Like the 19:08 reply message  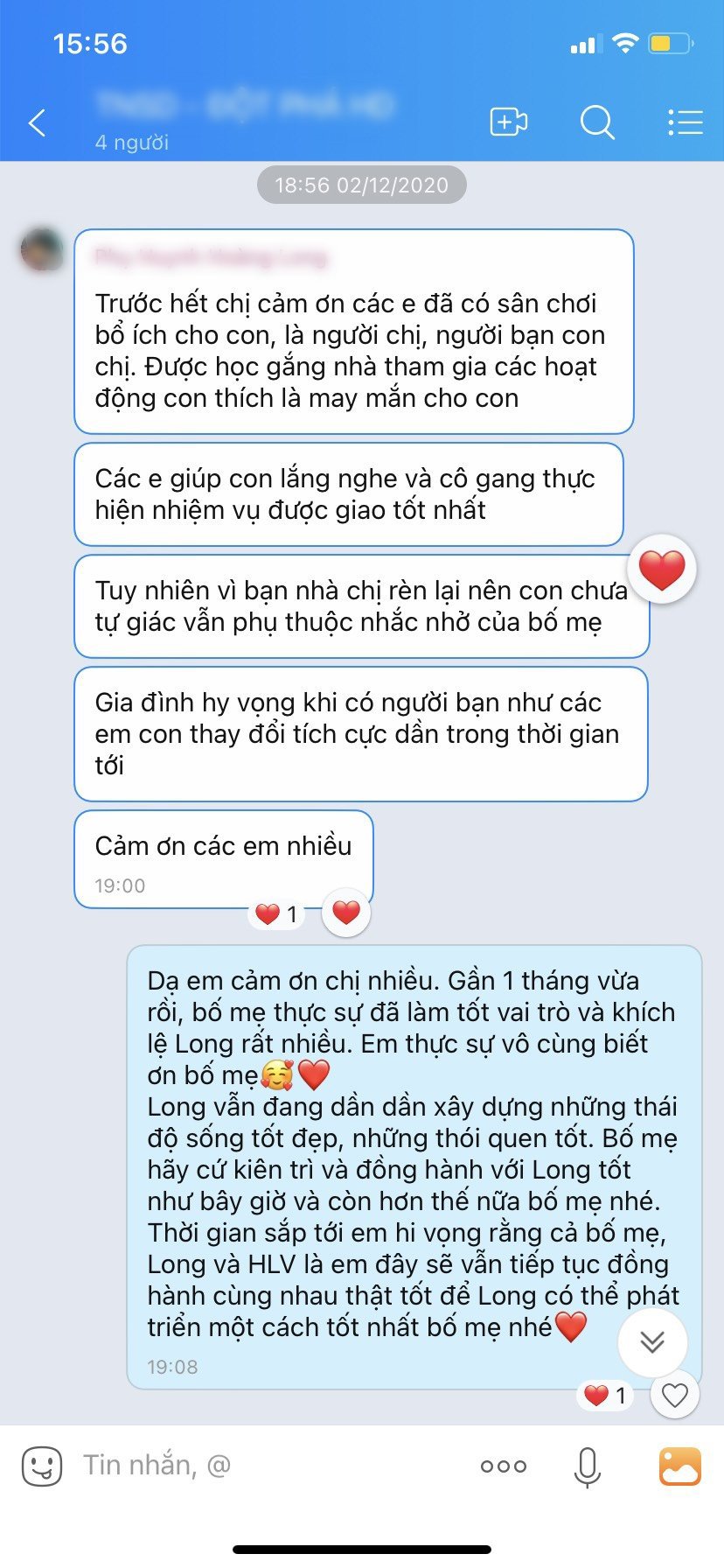click(675, 1395)
